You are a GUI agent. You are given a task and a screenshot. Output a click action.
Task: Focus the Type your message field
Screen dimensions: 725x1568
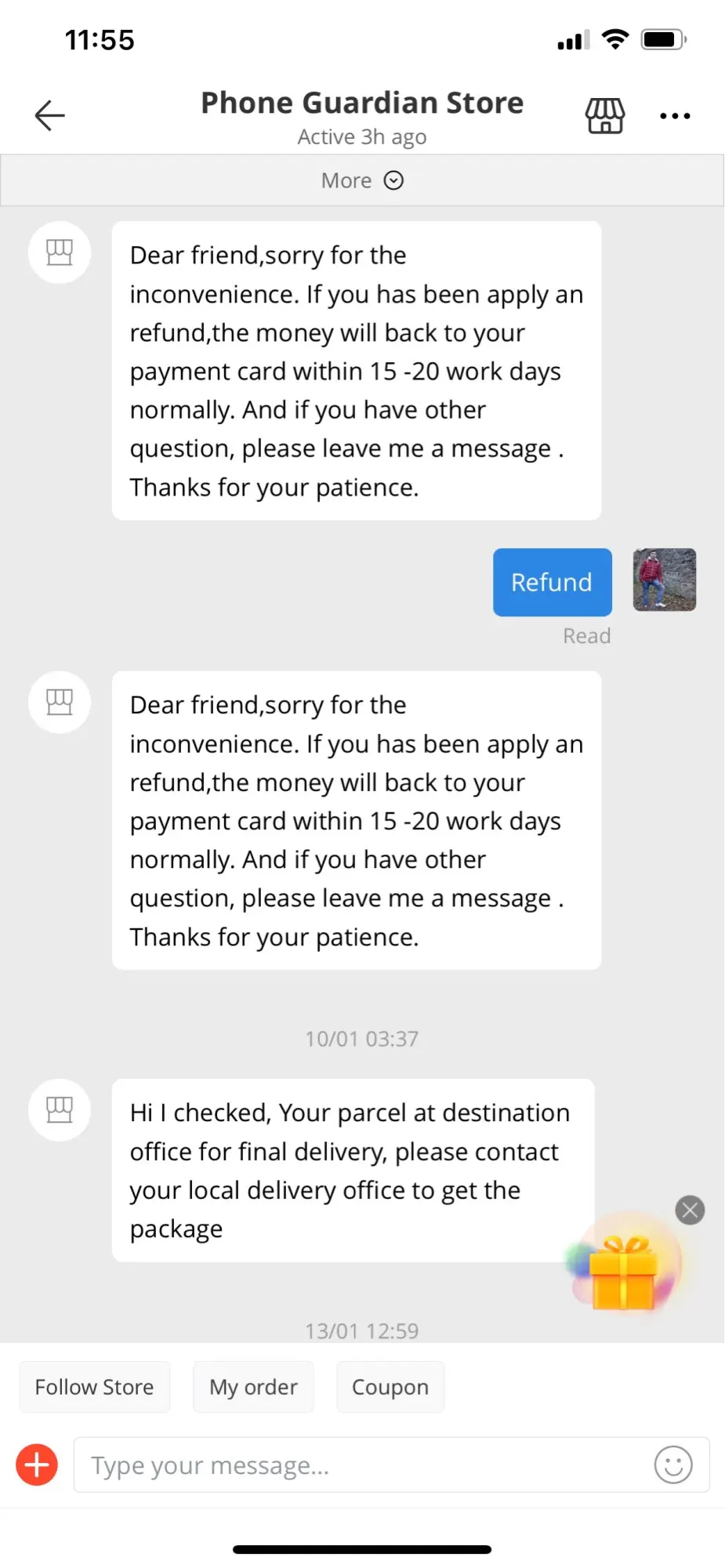361,1465
